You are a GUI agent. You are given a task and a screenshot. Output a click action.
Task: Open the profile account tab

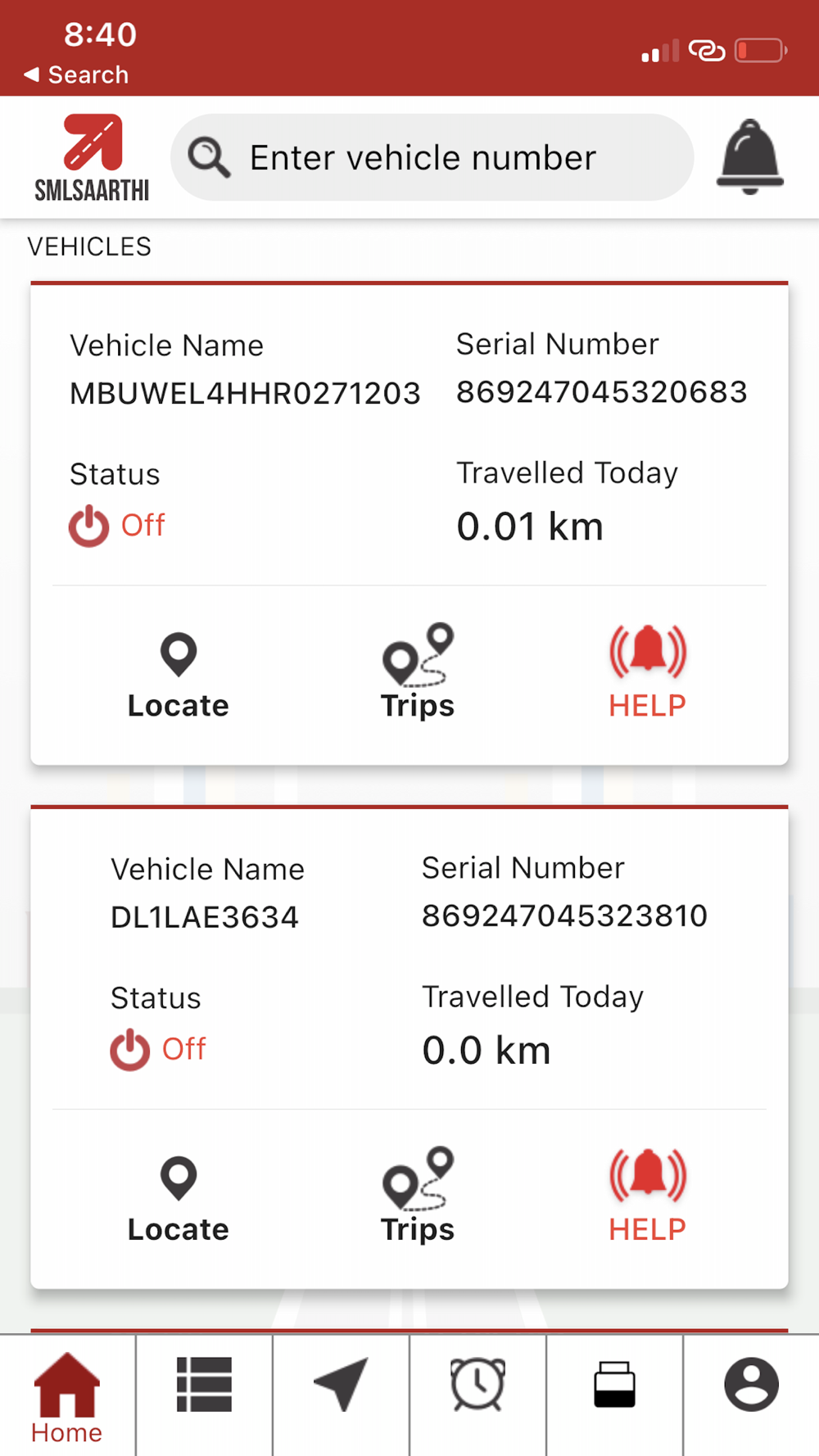(x=751, y=1395)
